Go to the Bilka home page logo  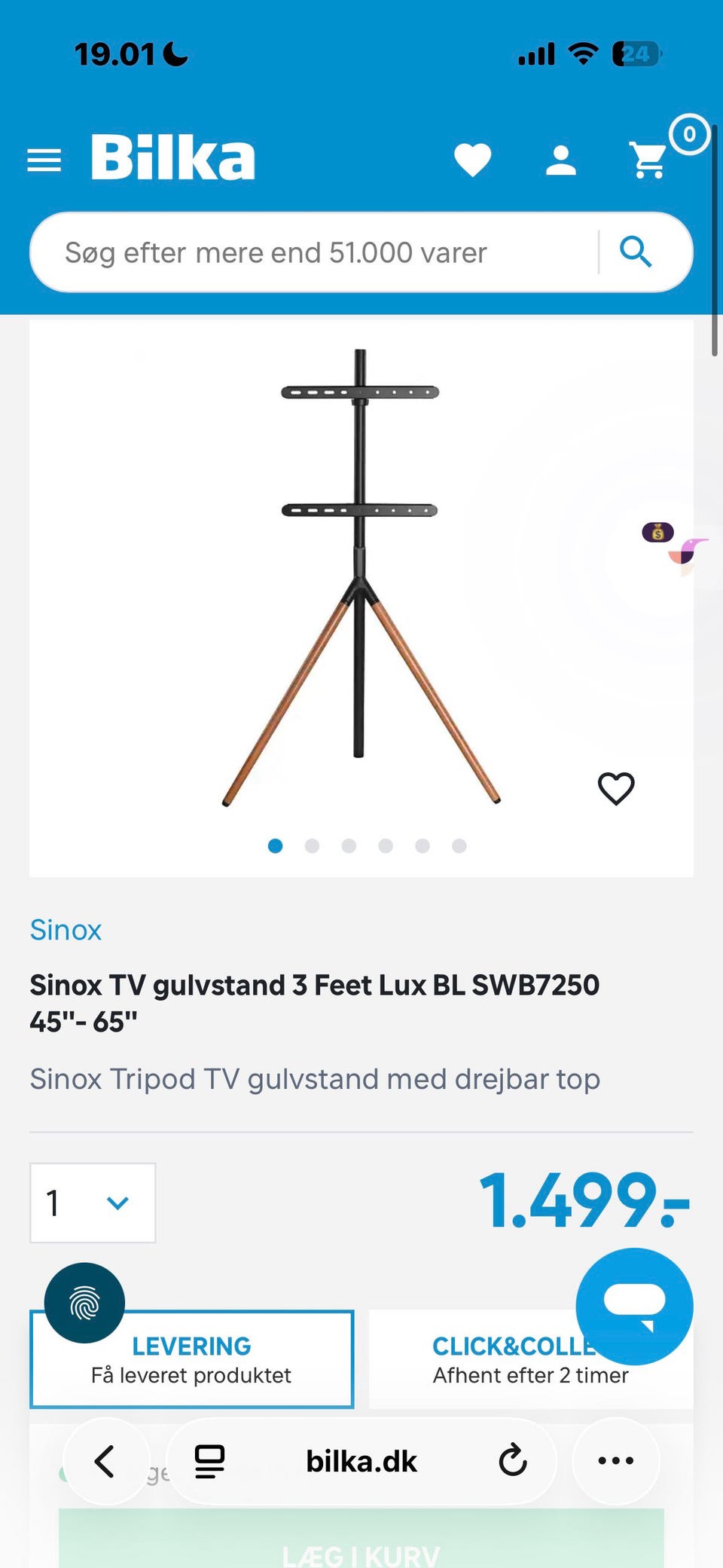tap(173, 157)
